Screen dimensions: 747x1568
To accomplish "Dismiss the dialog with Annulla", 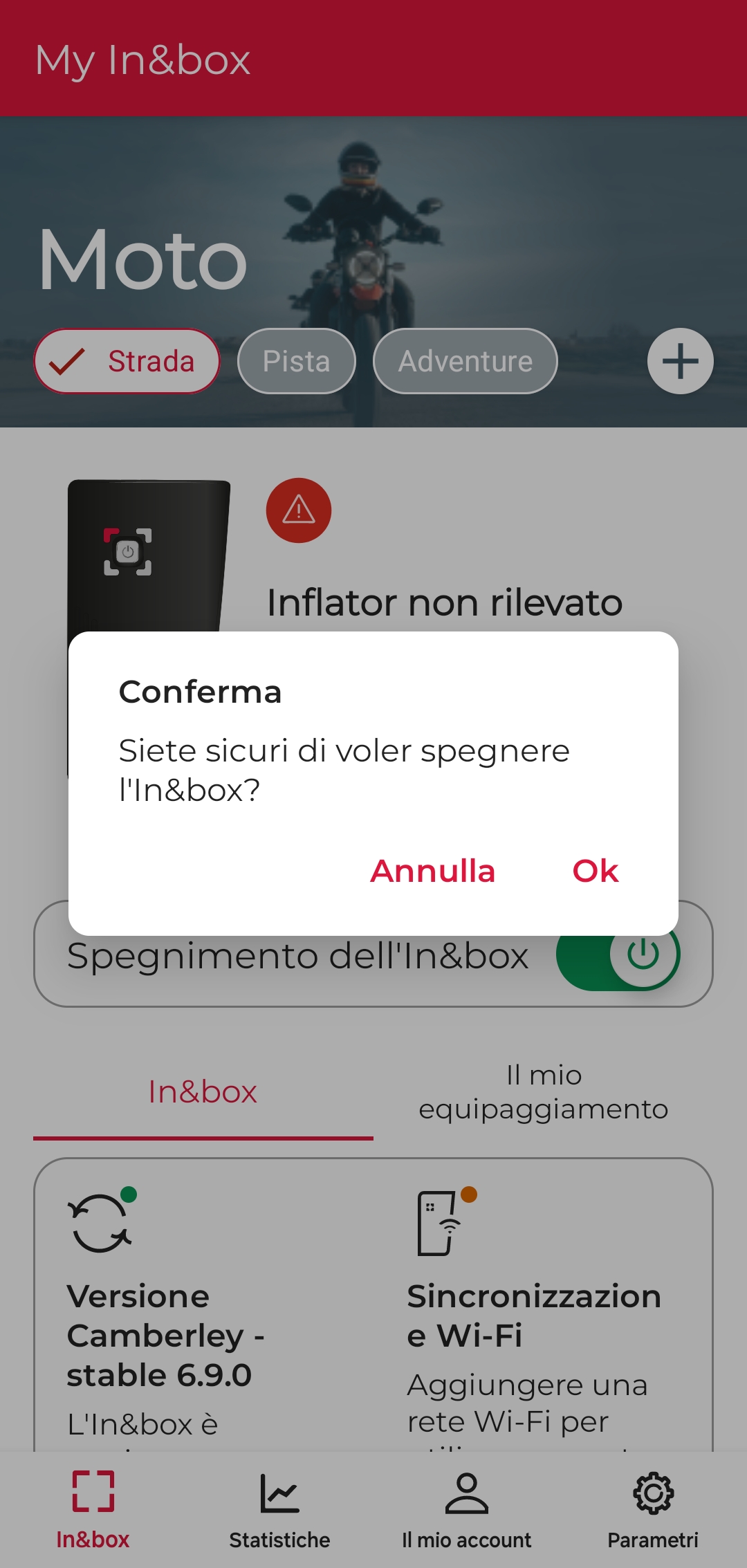I will pos(432,871).
